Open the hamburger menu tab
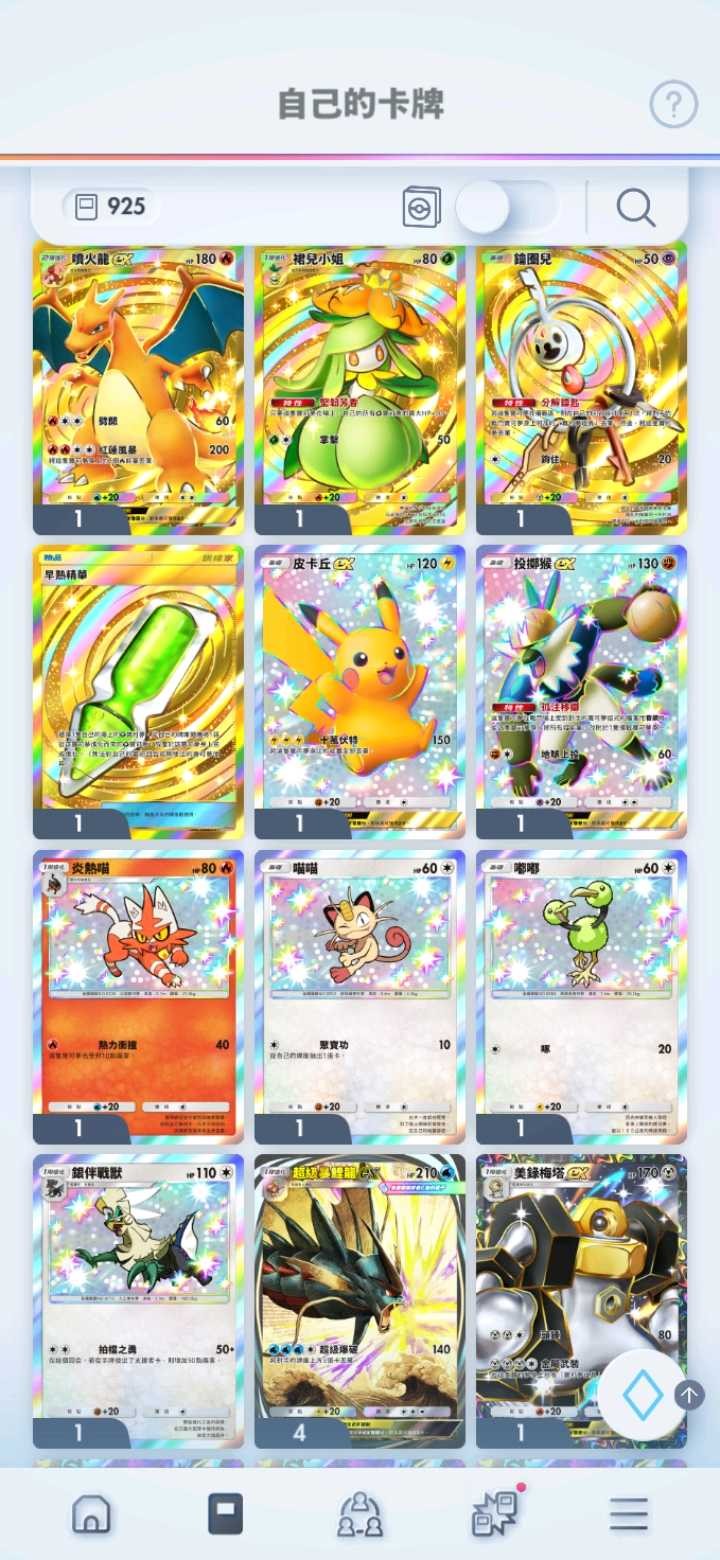This screenshot has width=720, height=1560. (629, 1514)
